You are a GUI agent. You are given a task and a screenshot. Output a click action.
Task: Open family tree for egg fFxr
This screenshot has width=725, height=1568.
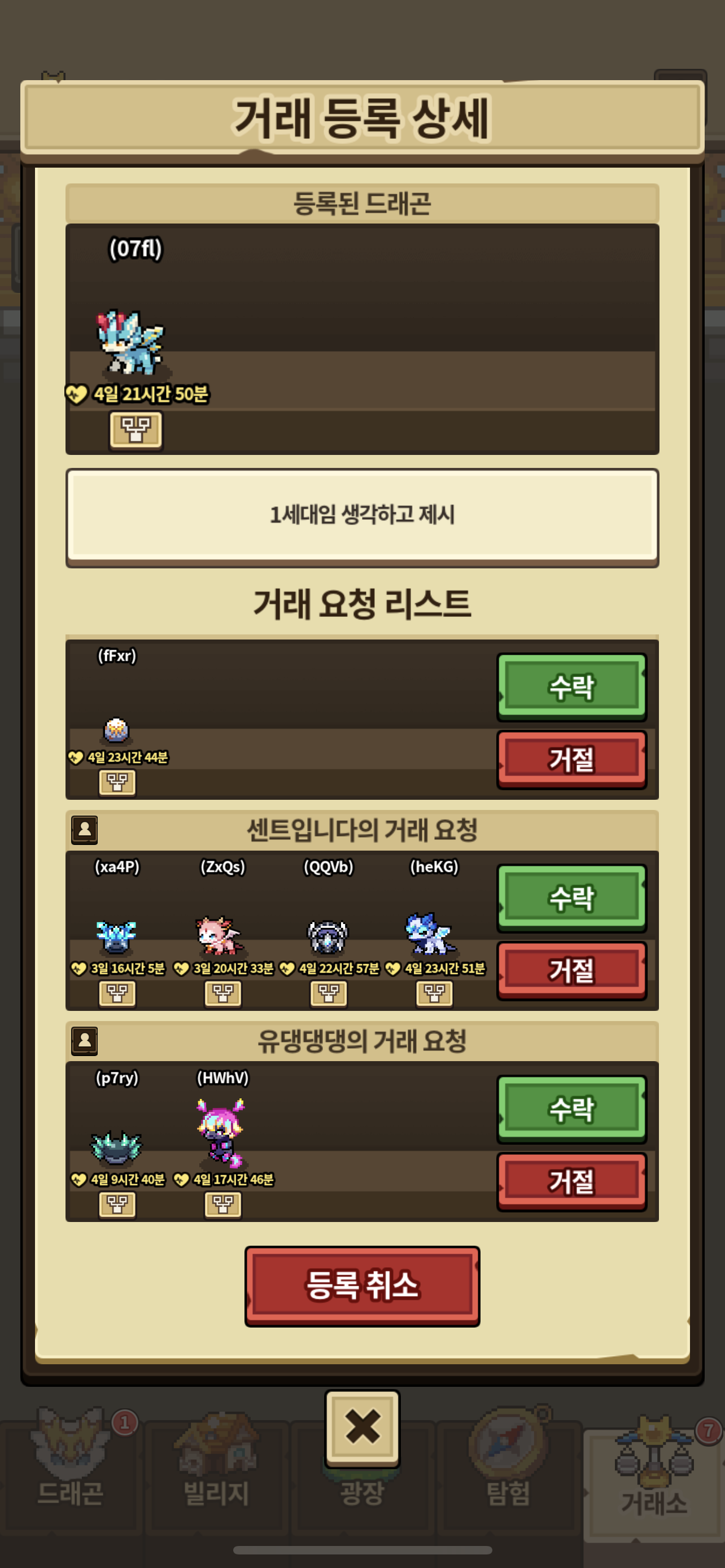(x=117, y=783)
